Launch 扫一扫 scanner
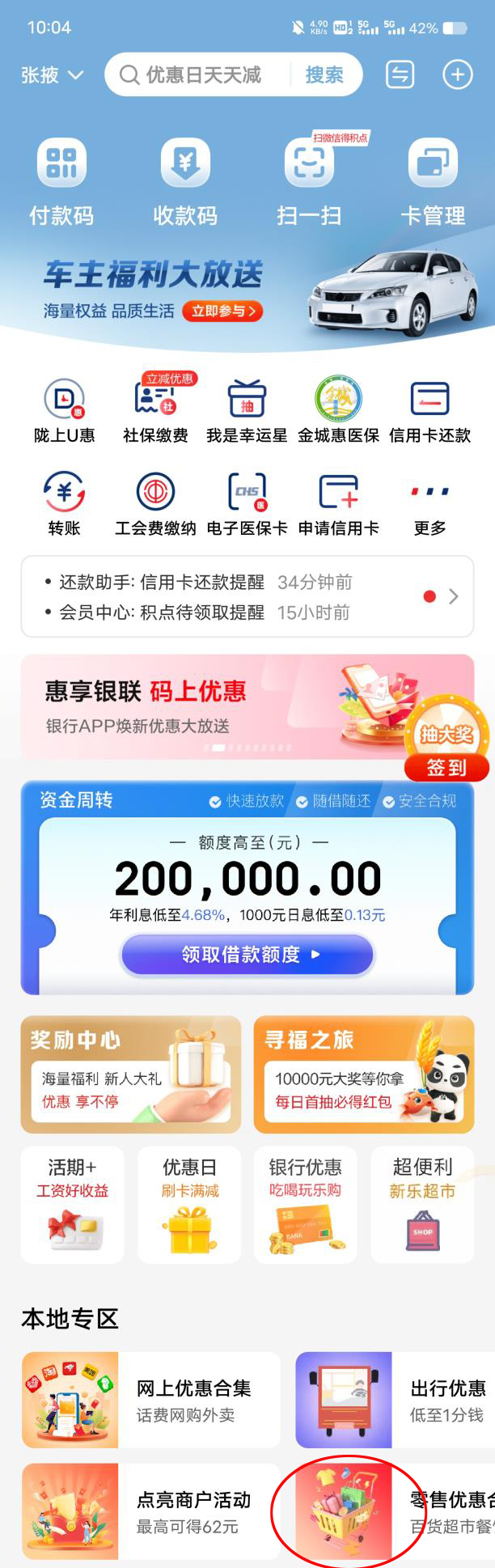Screen dimensions: 495x1568 [x=309, y=181]
